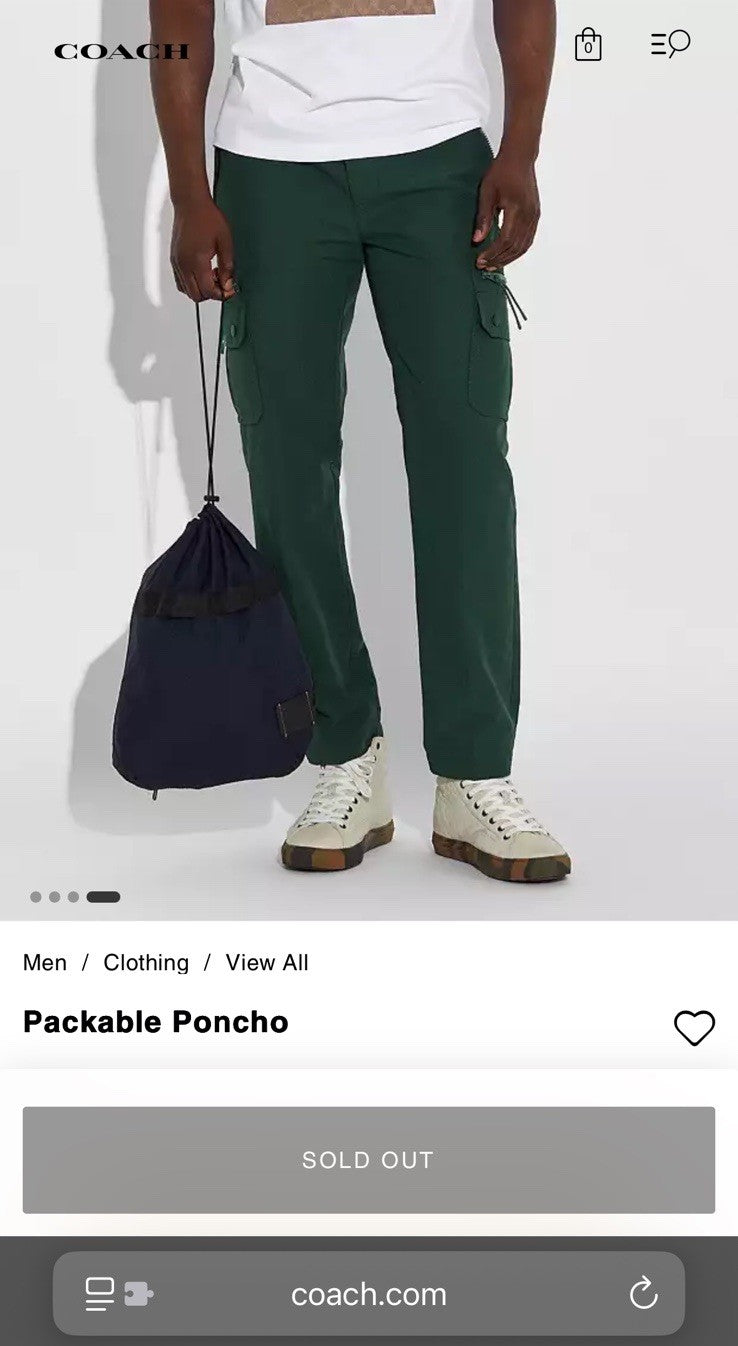Open the View All breadcrumb link
Screen dimensions: 738x1346
coord(267,962)
